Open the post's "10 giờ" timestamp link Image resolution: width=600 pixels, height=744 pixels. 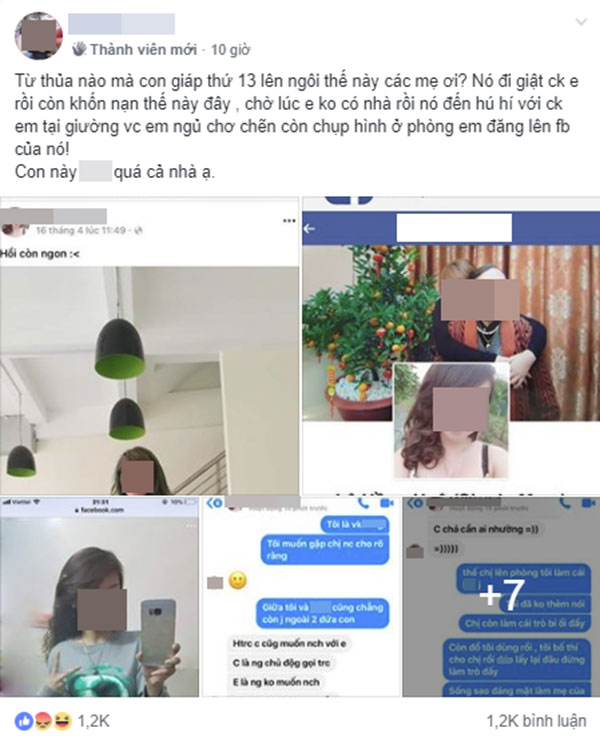point(229,47)
